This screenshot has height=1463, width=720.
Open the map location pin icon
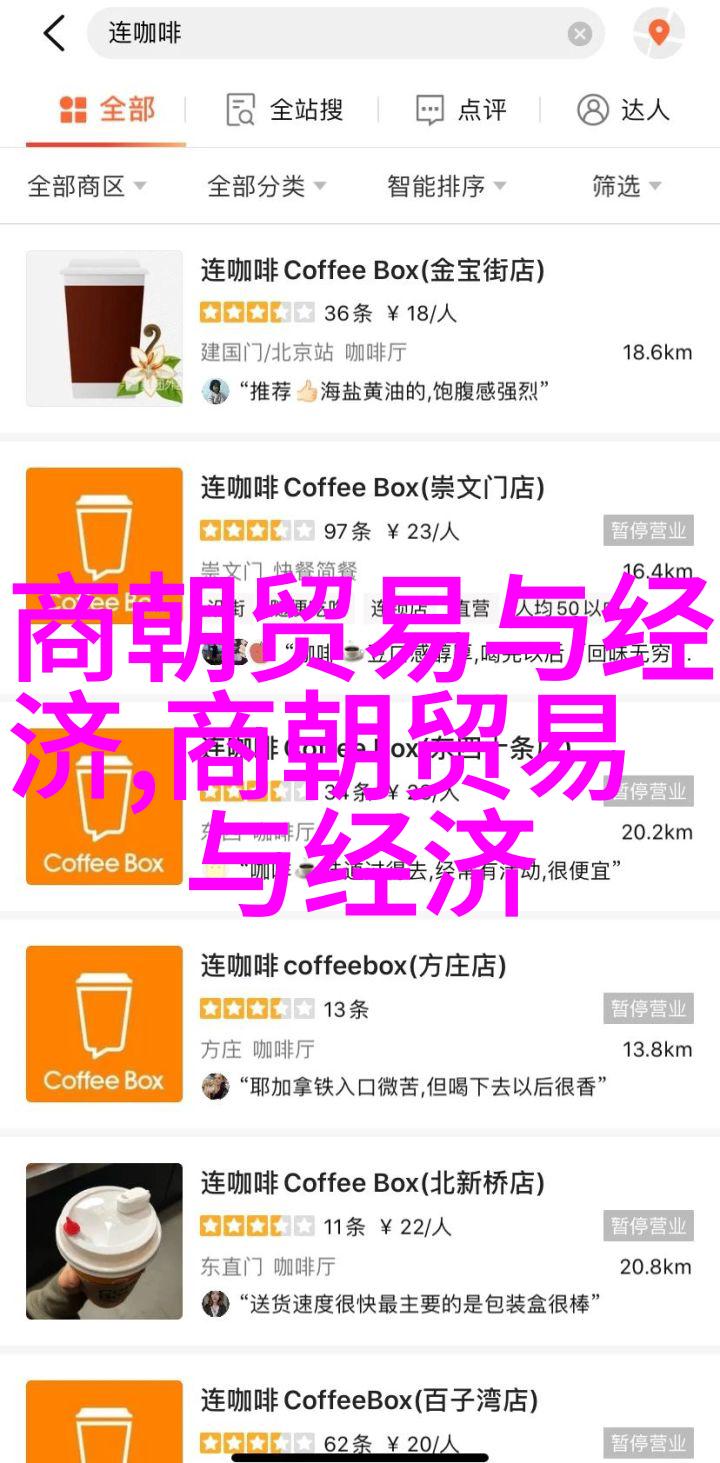(658, 34)
